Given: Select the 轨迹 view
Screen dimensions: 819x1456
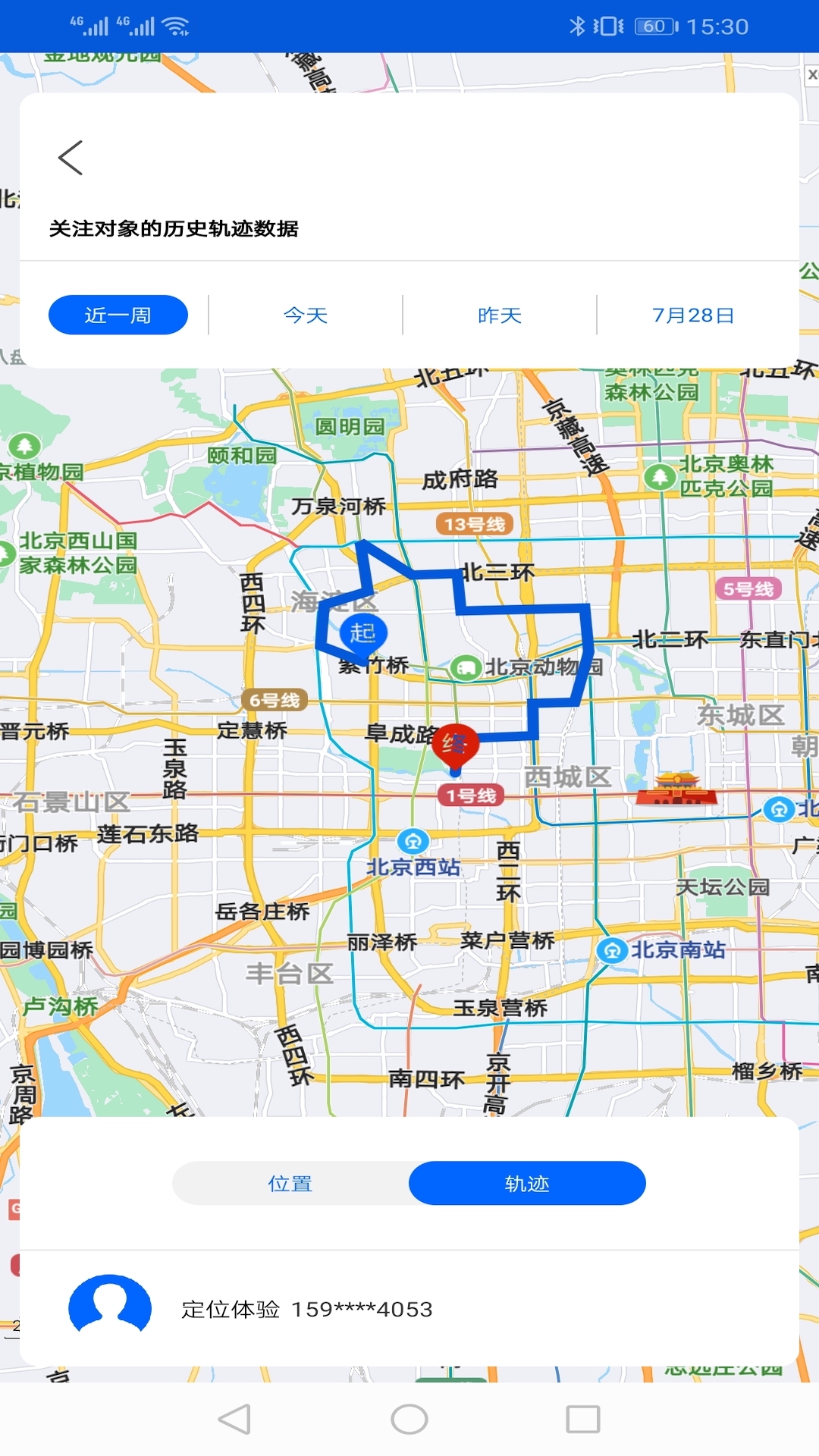Looking at the screenshot, I should 527,1183.
